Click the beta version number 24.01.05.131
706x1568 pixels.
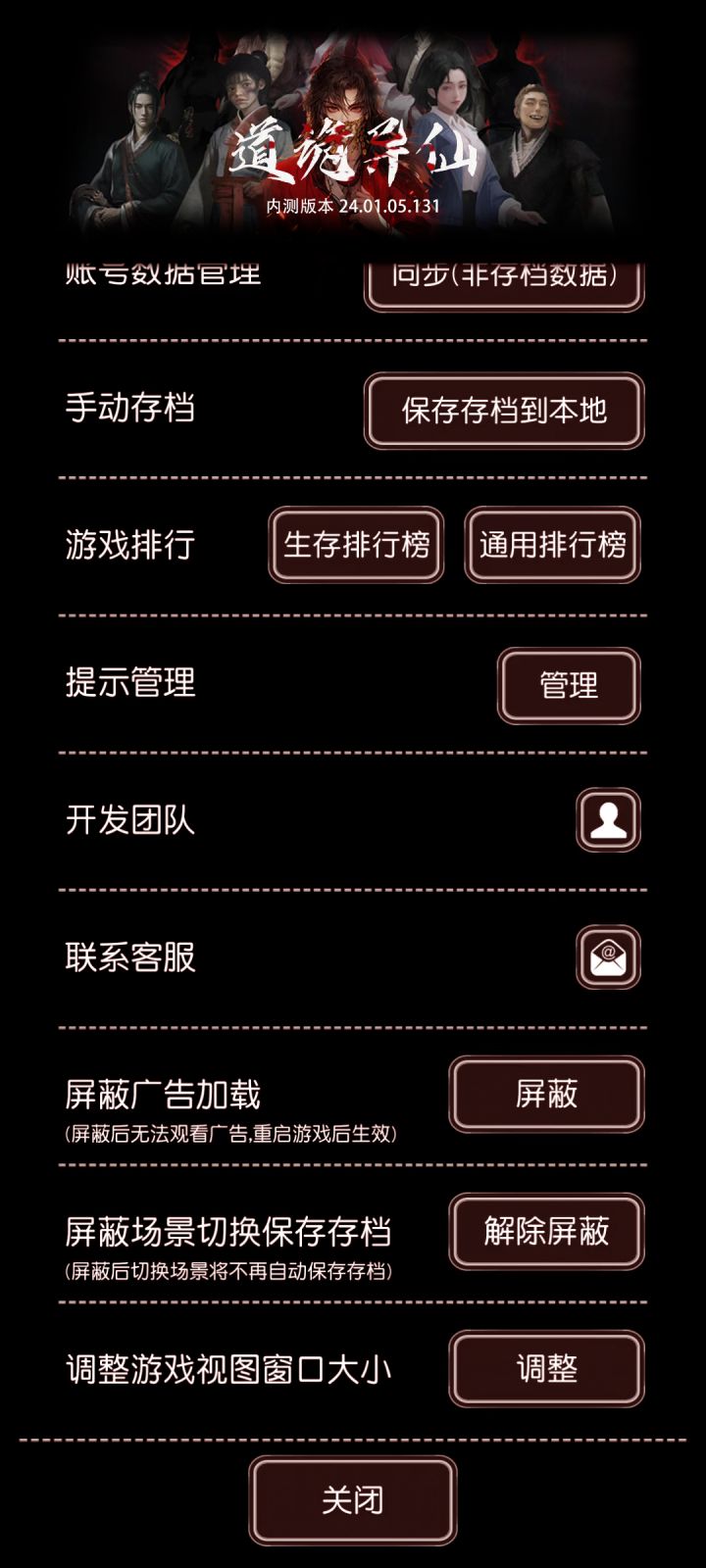point(353,207)
